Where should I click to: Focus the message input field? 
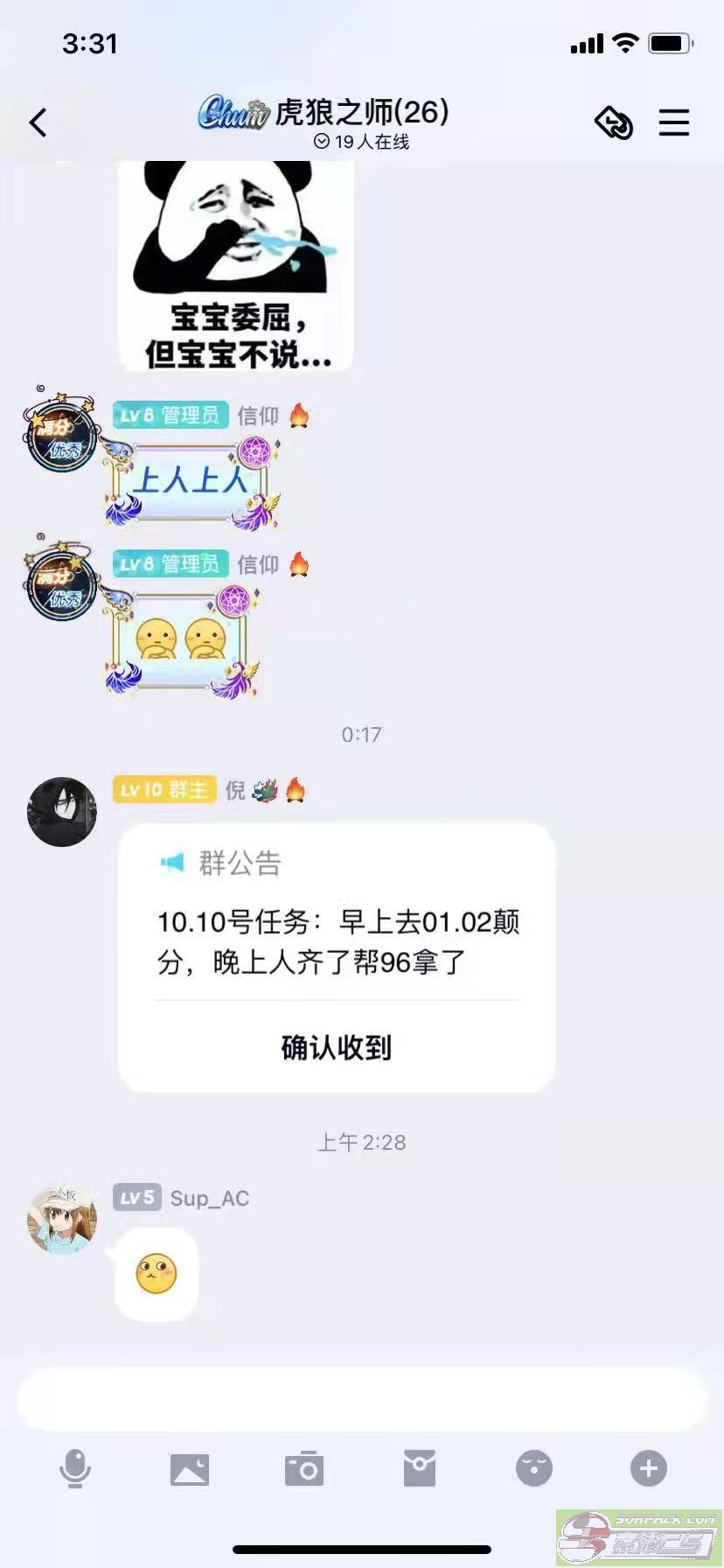pyautogui.click(x=362, y=1398)
